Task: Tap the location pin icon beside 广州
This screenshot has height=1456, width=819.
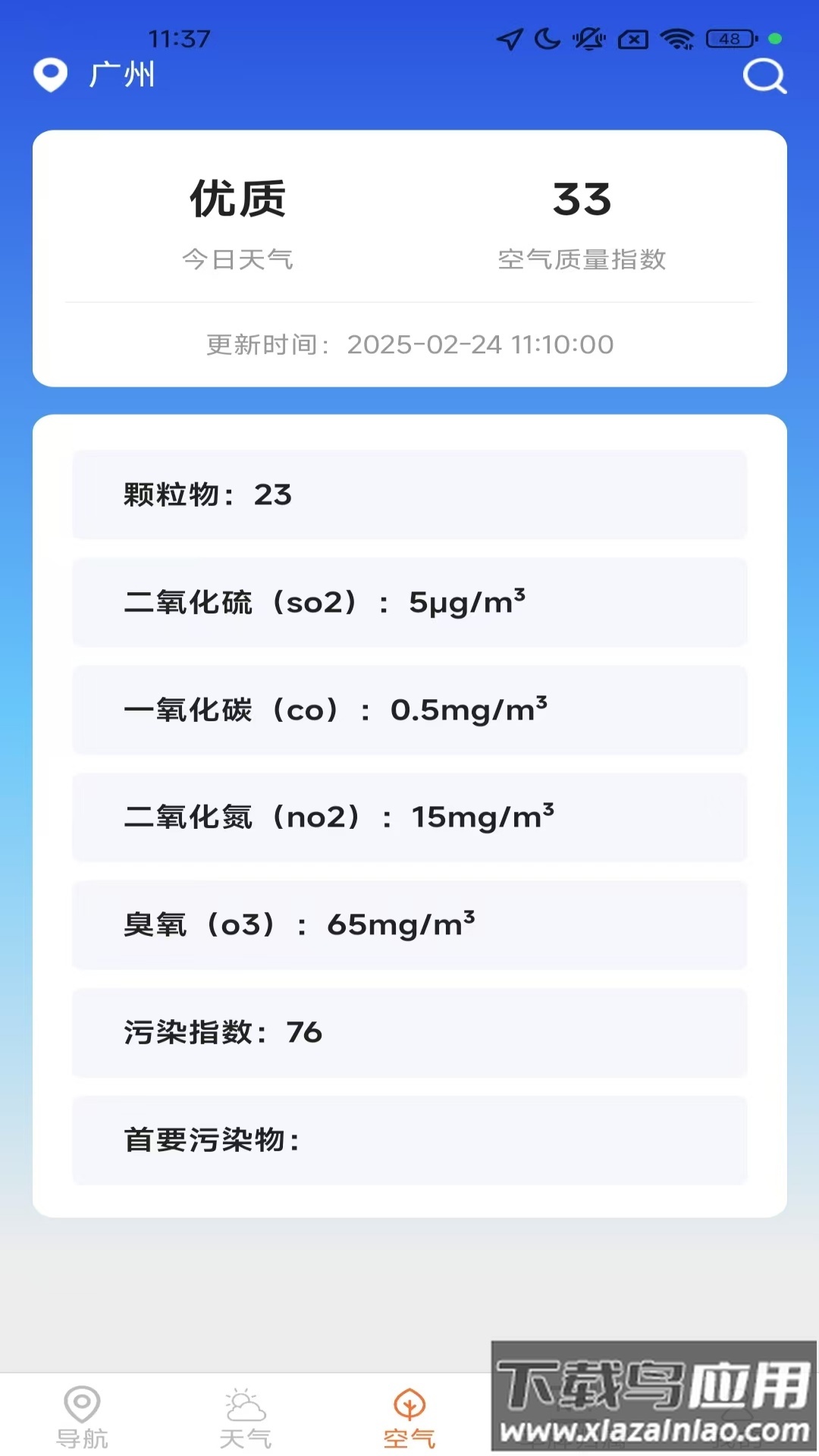Action: 49,75
